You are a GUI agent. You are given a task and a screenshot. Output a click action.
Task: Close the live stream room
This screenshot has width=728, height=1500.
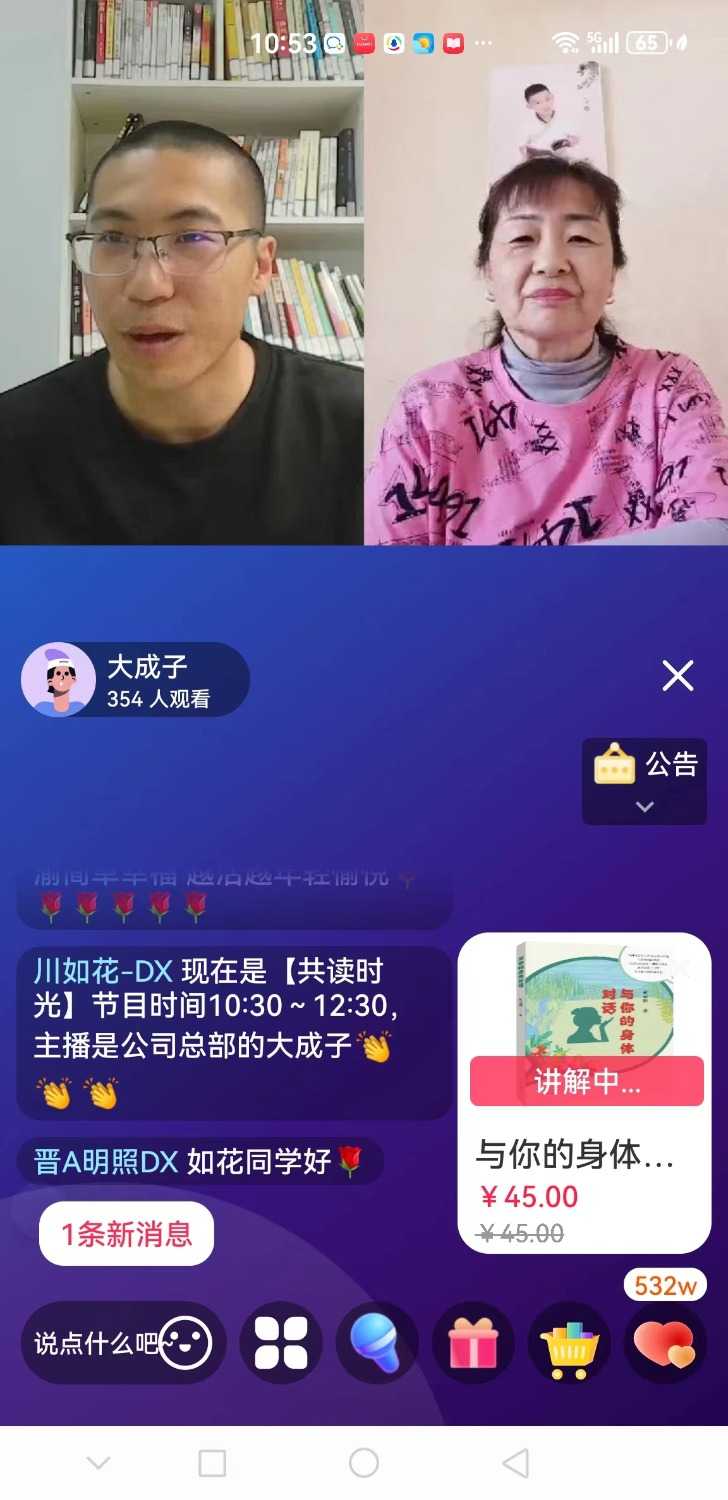[677, 677]
